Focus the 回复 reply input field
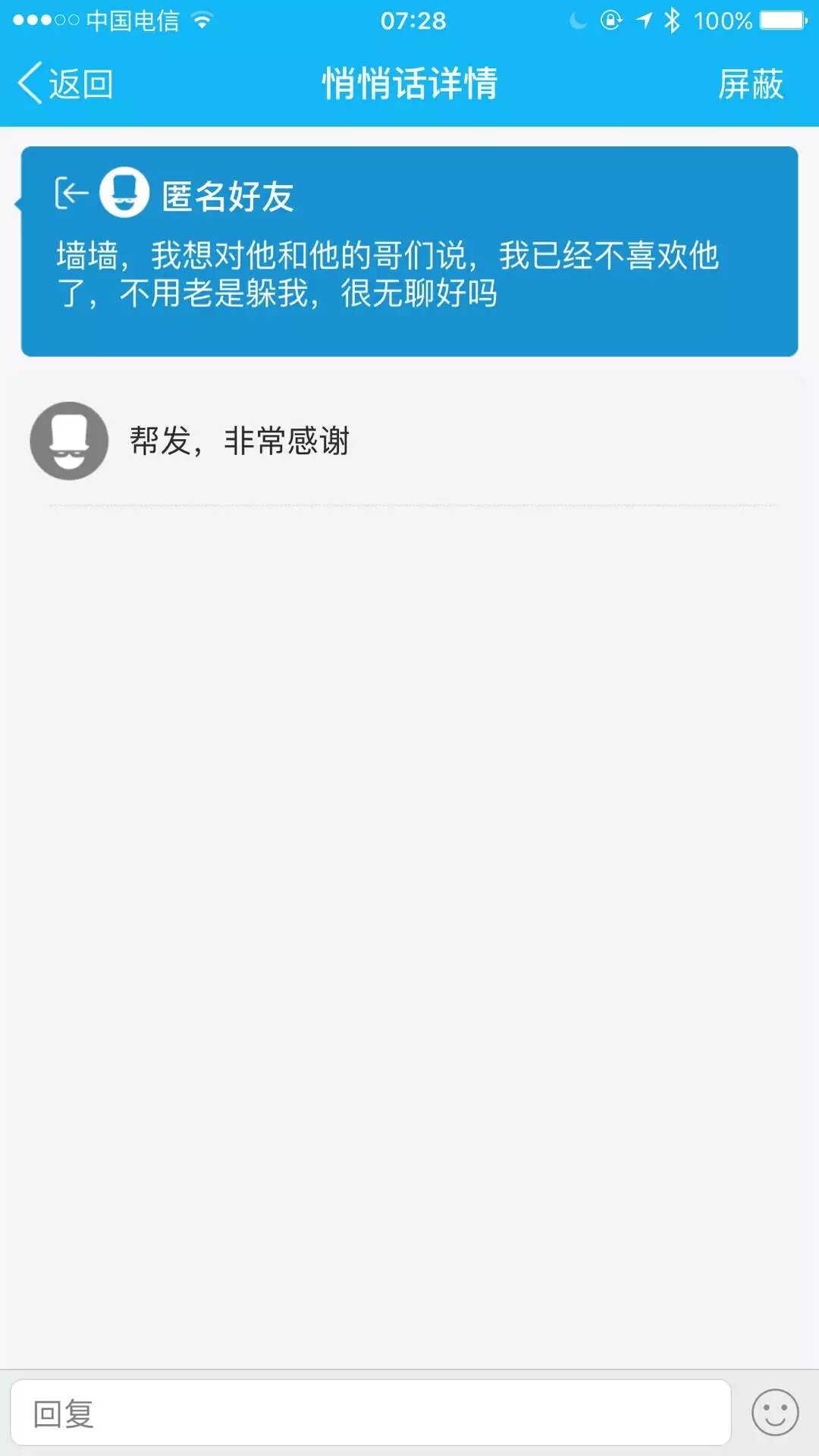This screenshot has width=819, height=1456. pos(370,1414)
